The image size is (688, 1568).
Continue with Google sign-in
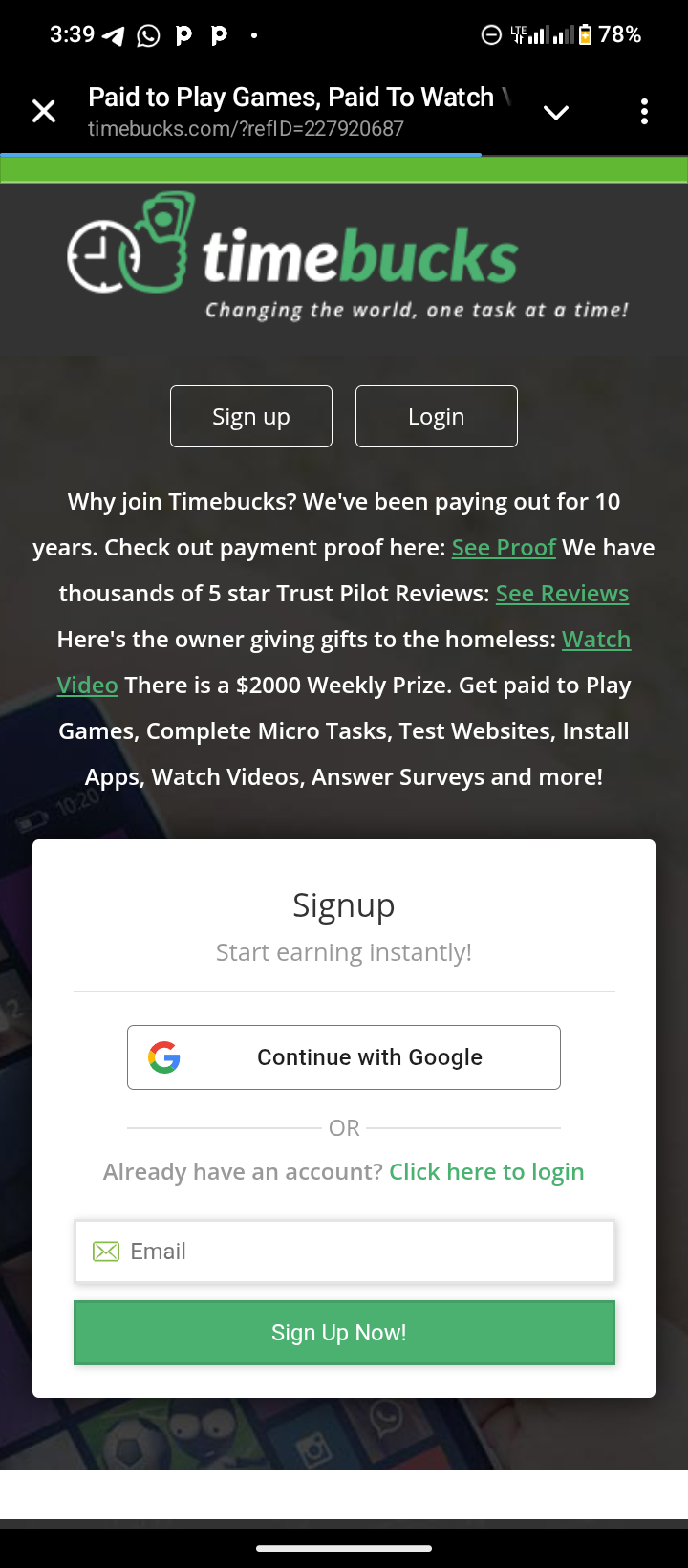click(x=344, y=1057)
